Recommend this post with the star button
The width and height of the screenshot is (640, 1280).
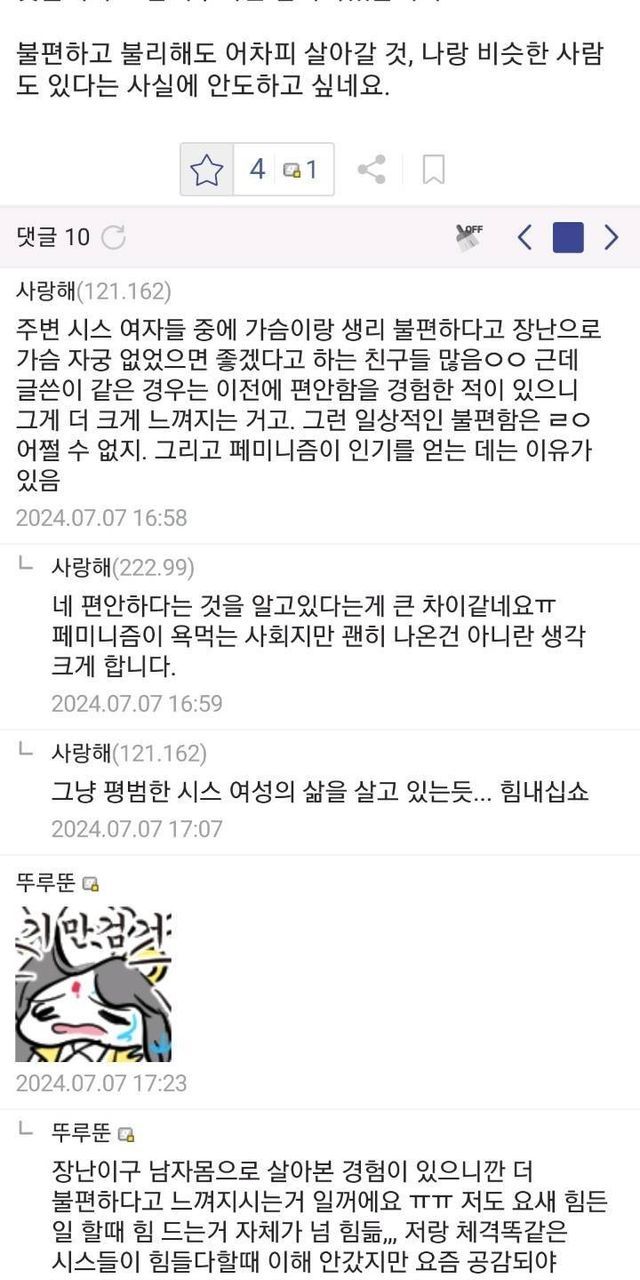point(207,170)
